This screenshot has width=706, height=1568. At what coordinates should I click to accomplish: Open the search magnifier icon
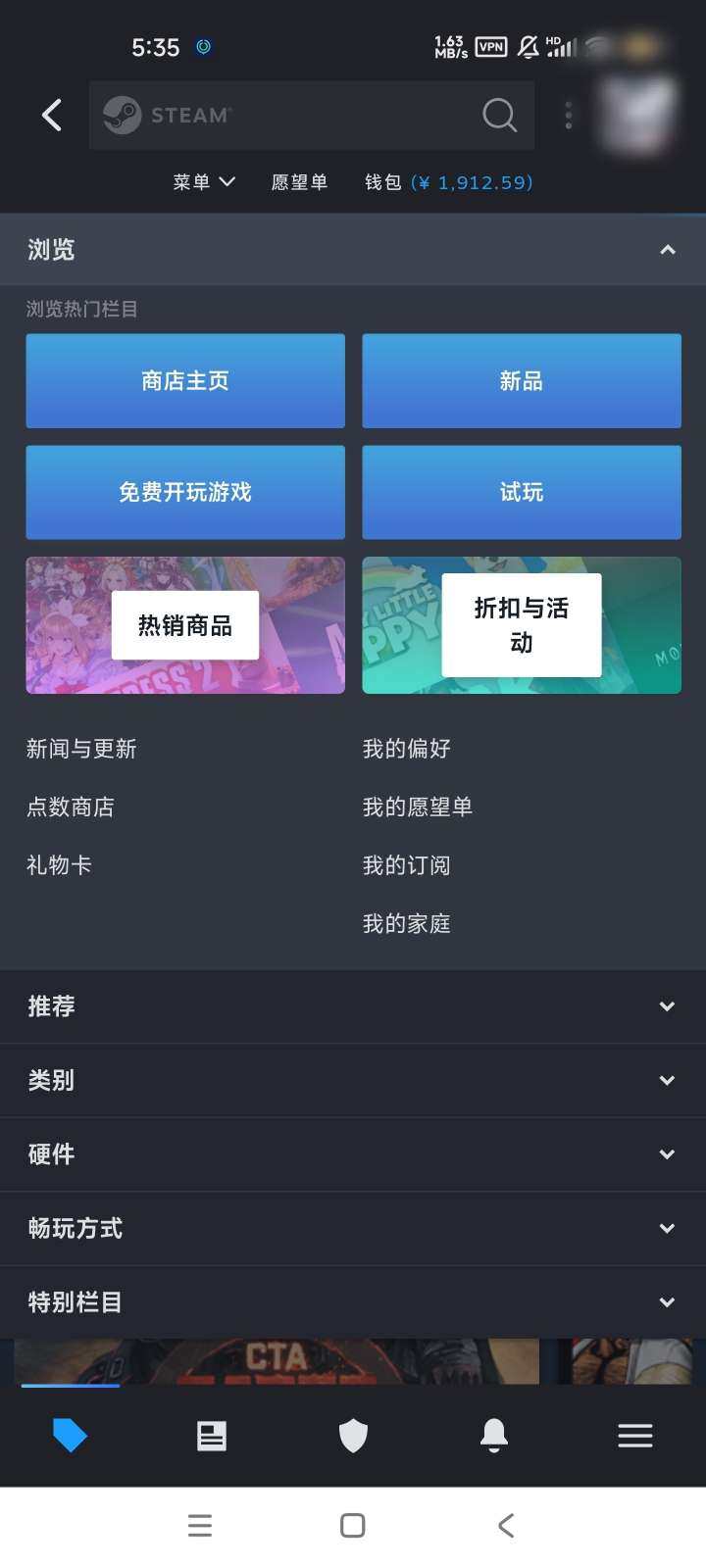[x=500, y=115]
